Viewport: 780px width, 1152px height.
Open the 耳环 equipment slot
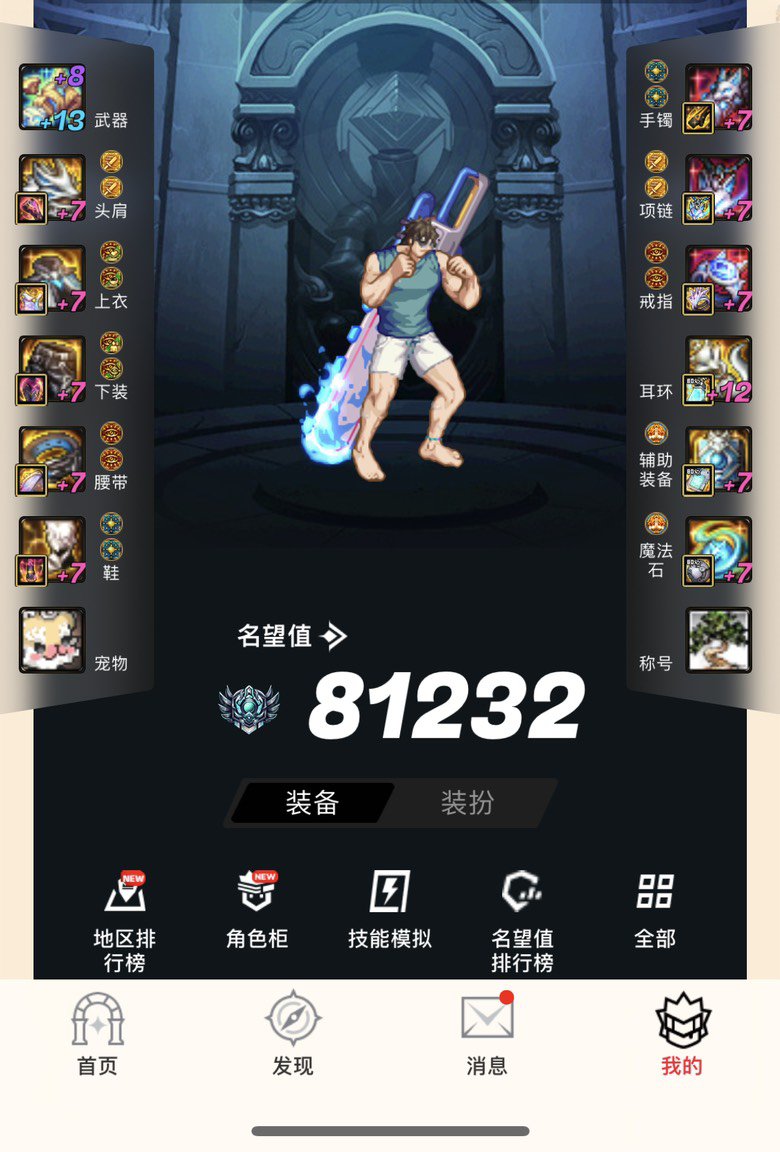[718, 369]
